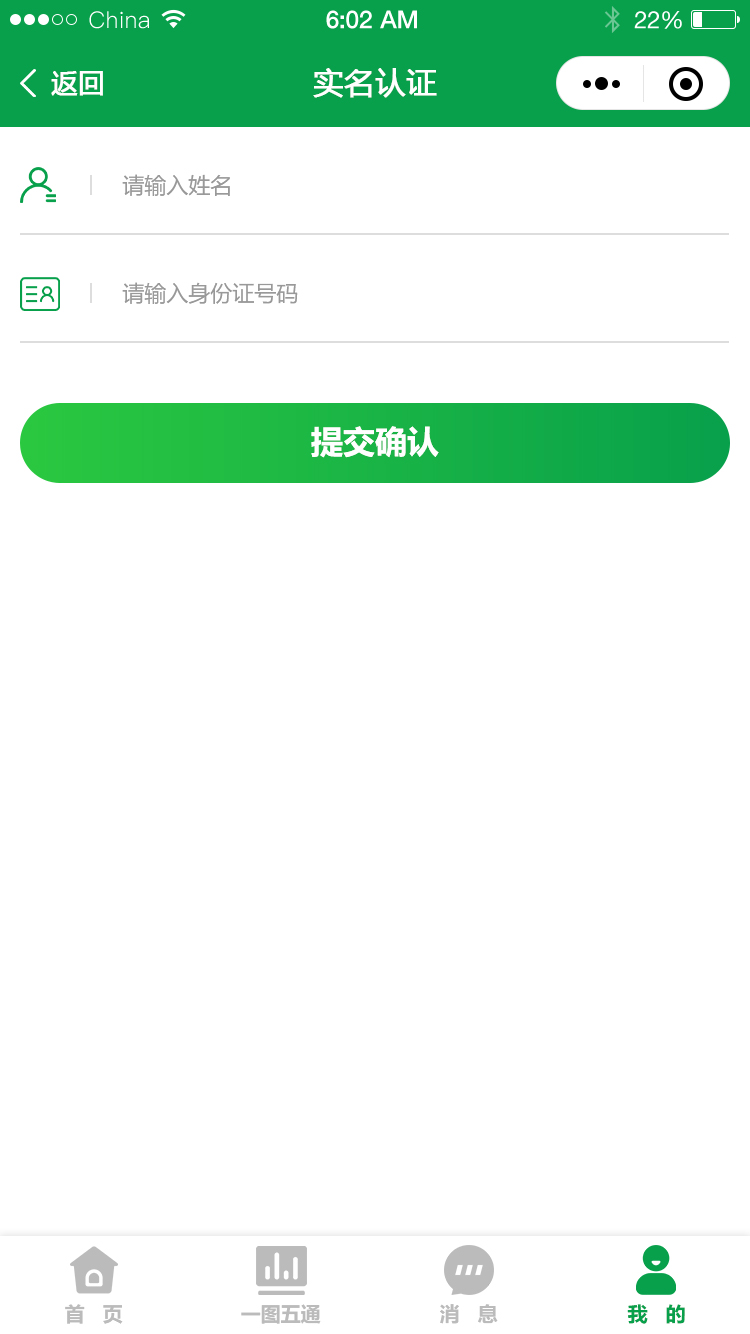Switch to the 消息 messages tab

tap(469, 1286)
